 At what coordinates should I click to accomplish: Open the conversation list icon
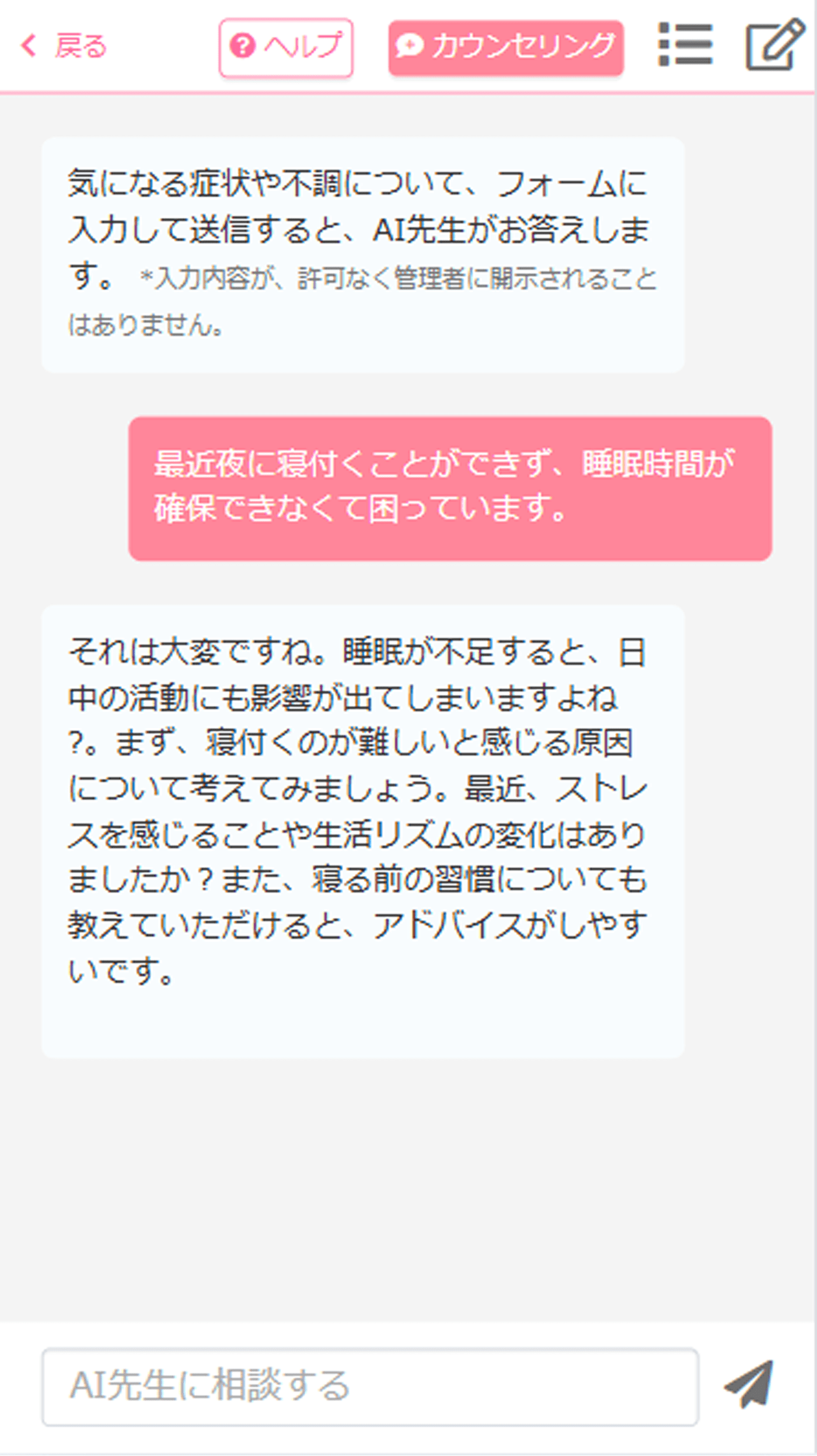click(x=685, y=44)
